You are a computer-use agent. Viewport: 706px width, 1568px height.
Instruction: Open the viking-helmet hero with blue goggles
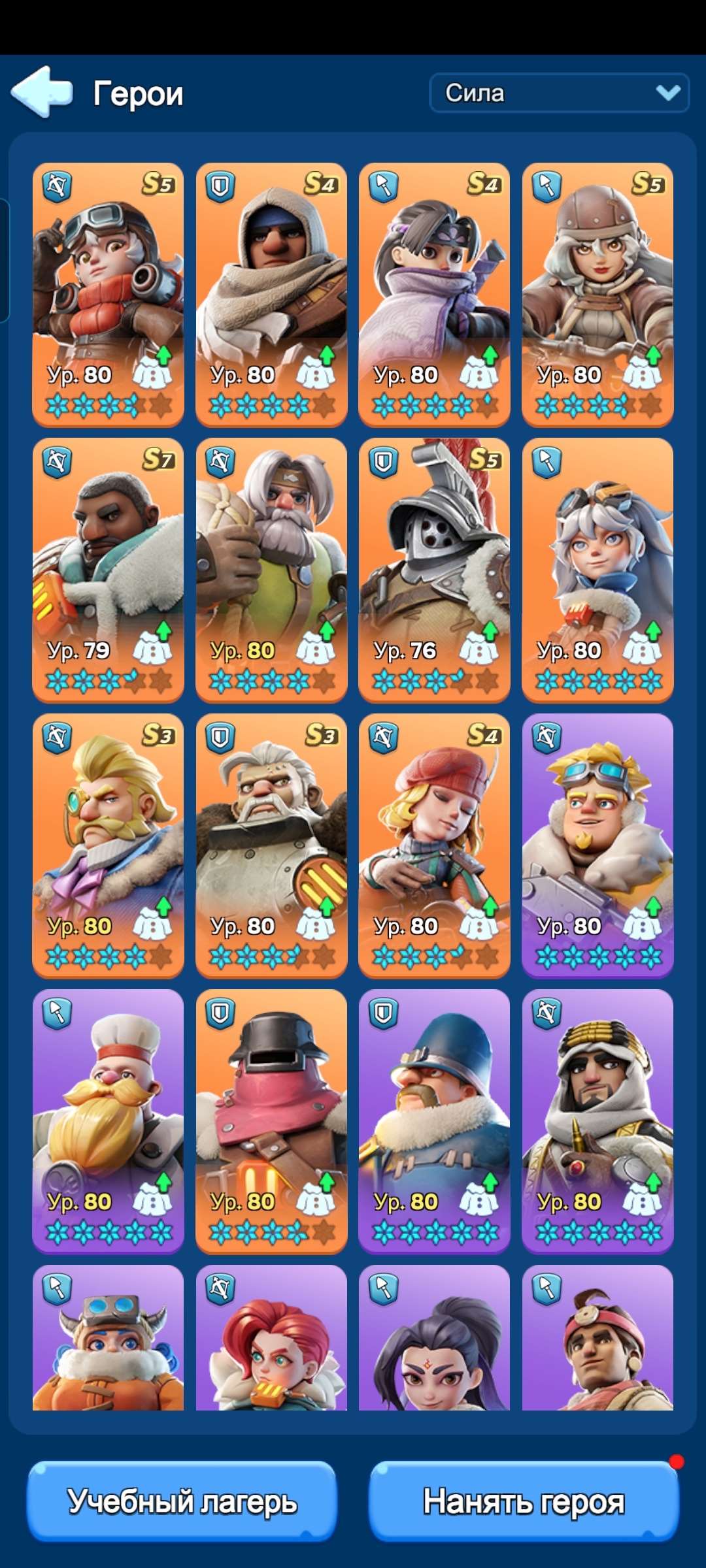[108, 1339]
